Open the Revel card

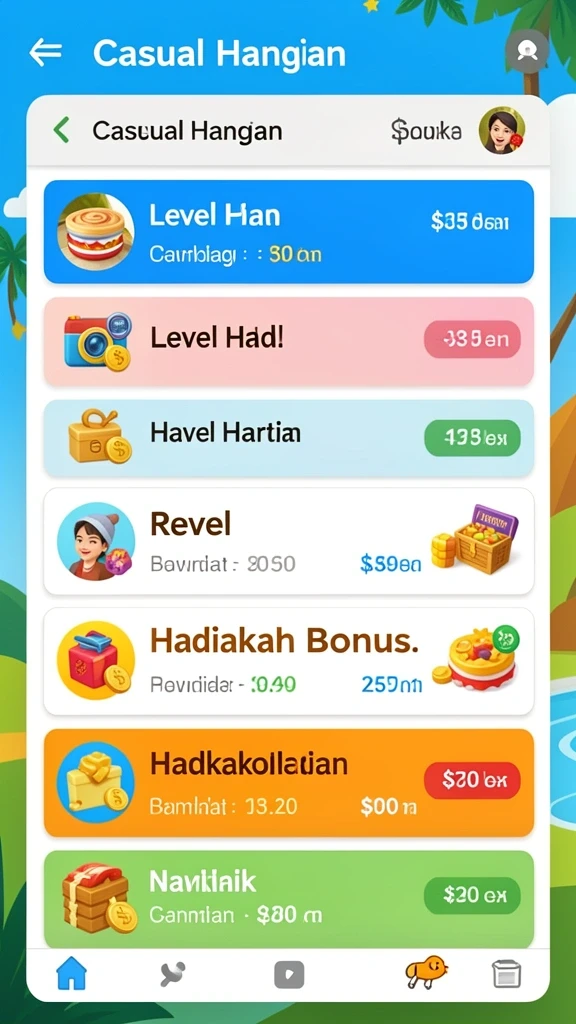tap(289, 541)
